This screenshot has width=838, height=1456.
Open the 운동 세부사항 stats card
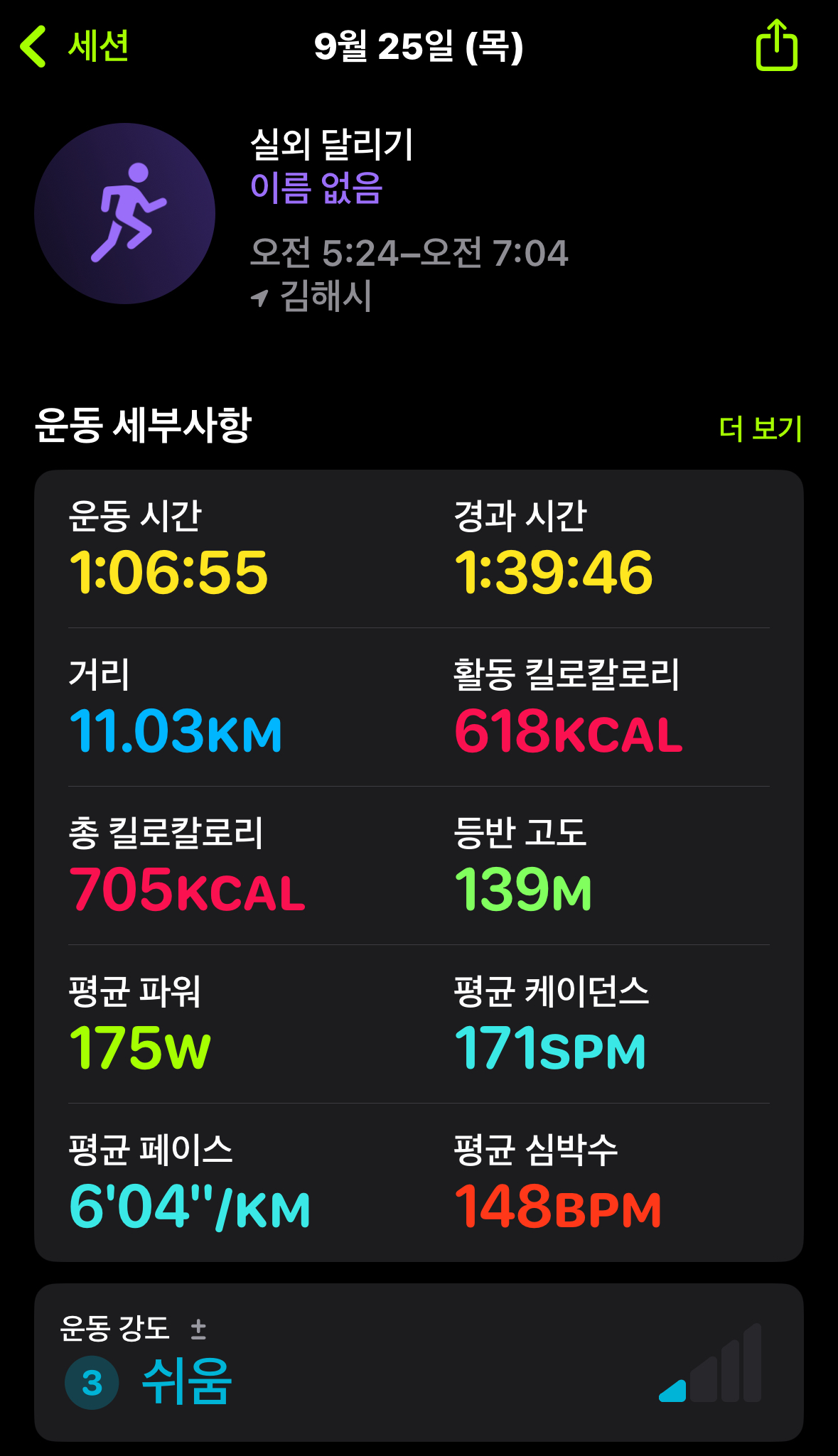tap(419, 865)
